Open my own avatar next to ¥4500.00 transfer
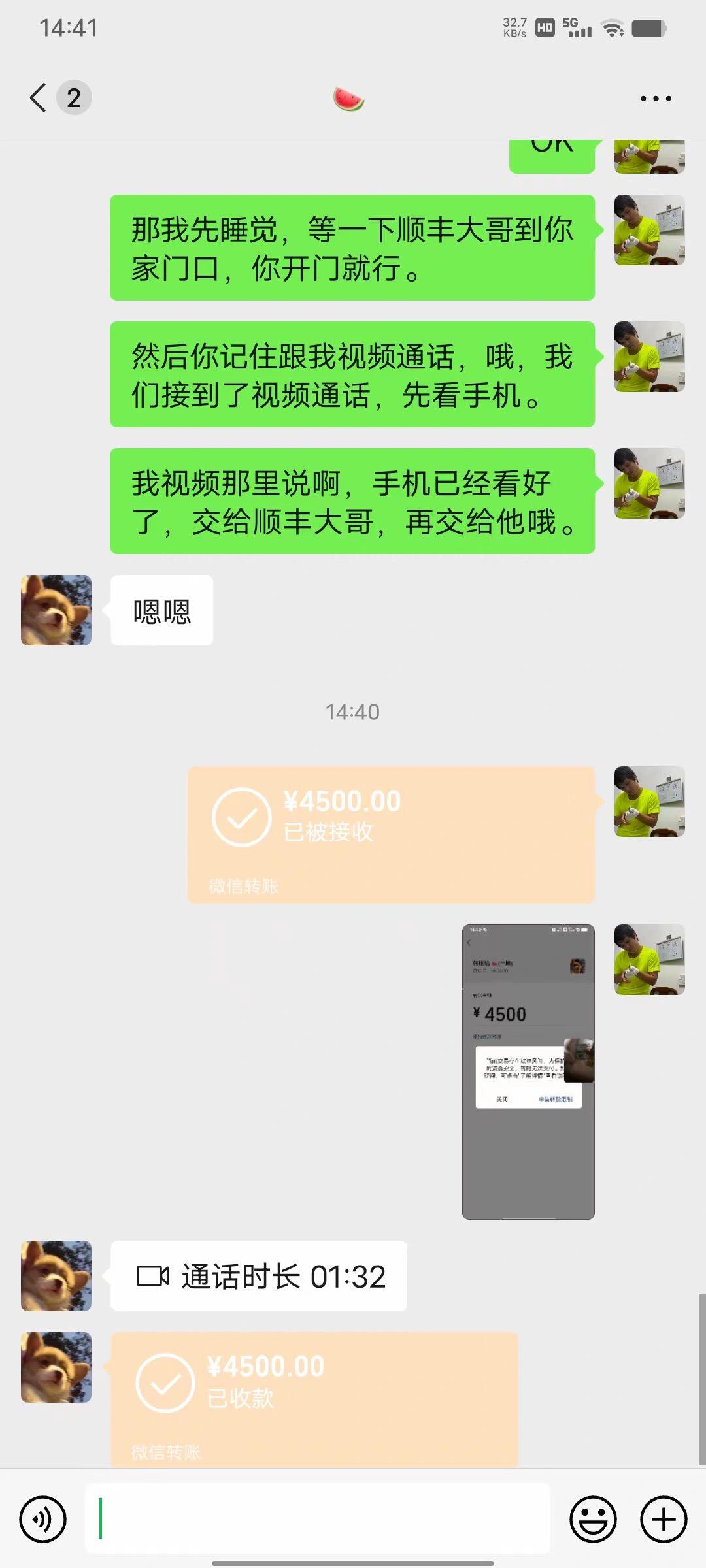Screen dimensions: 706x1568 click(x=649, y=802)
